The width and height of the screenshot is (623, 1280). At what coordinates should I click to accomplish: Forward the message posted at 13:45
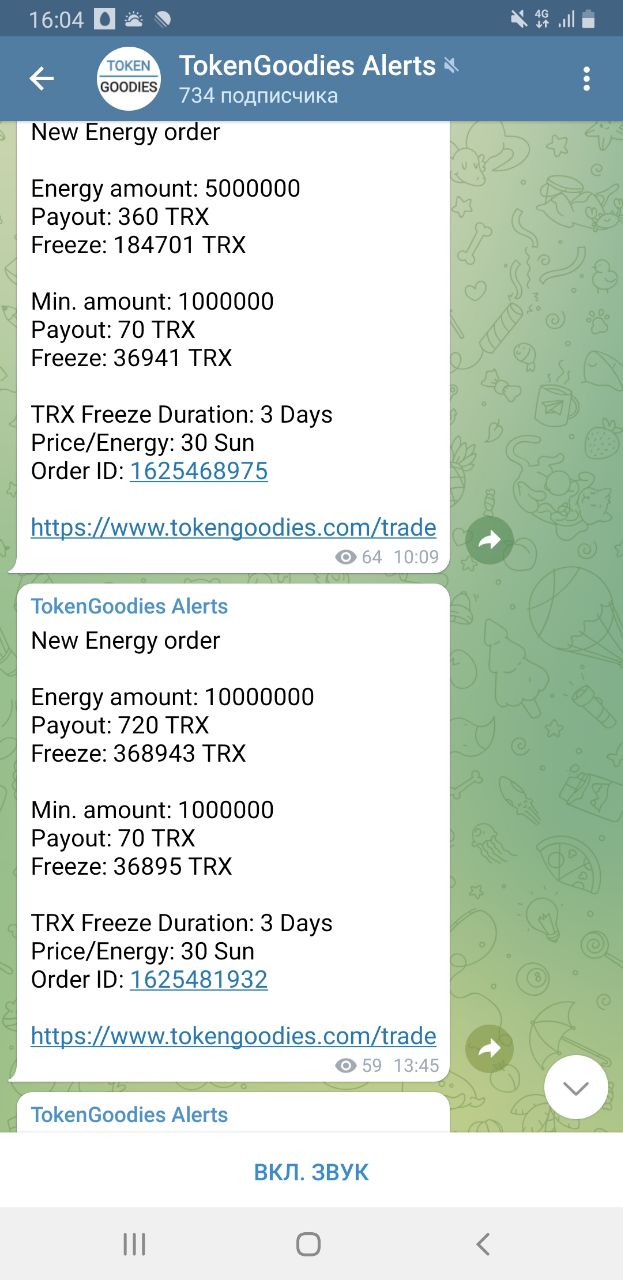click(490, 1049)
